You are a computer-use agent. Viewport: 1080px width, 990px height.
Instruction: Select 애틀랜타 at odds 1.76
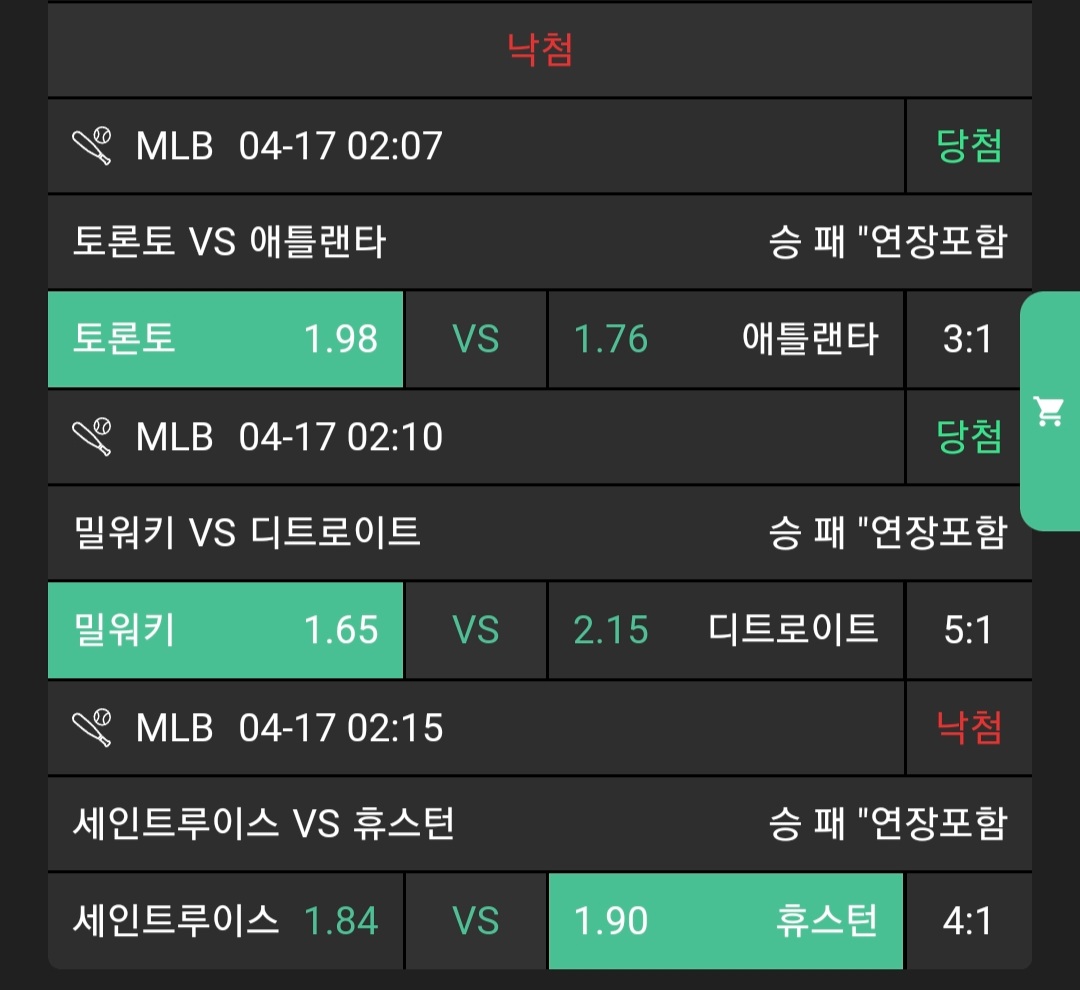click(x=726, y=340)
